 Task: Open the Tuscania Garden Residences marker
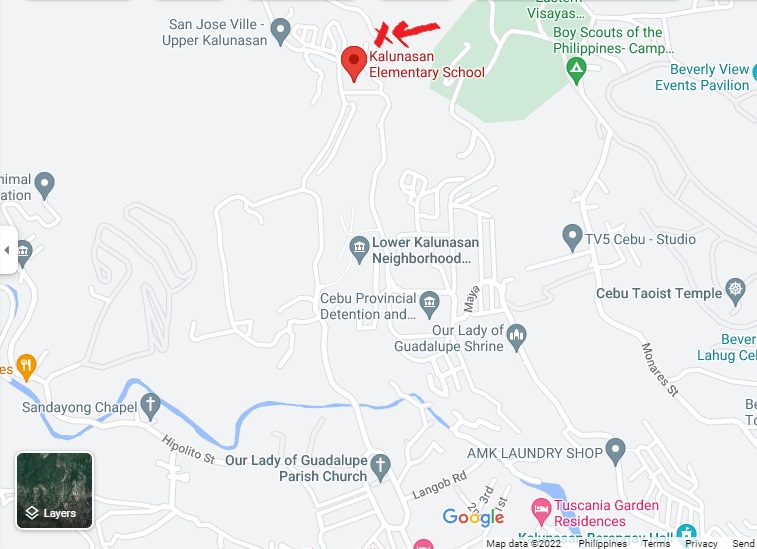pos(541,509)
